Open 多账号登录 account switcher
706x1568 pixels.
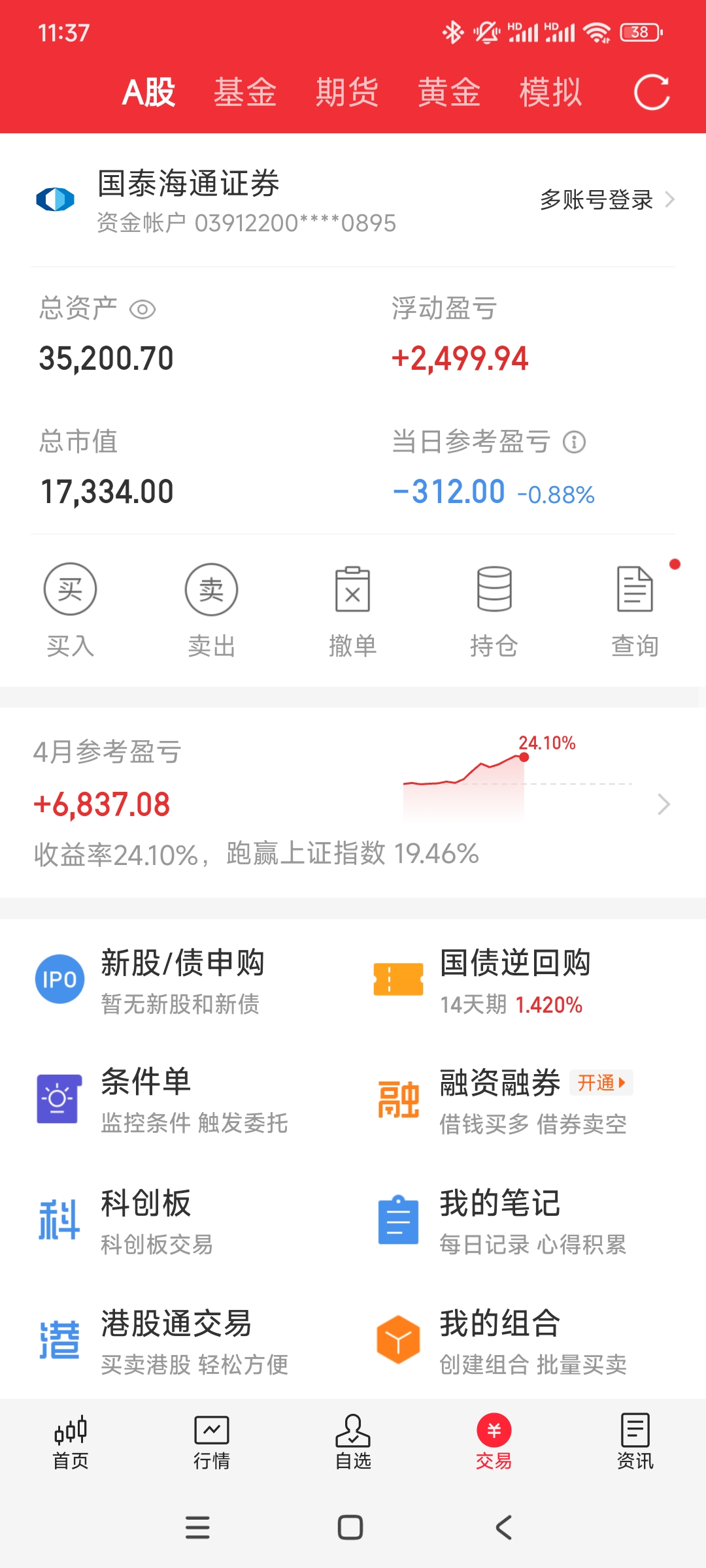(606, 200)
